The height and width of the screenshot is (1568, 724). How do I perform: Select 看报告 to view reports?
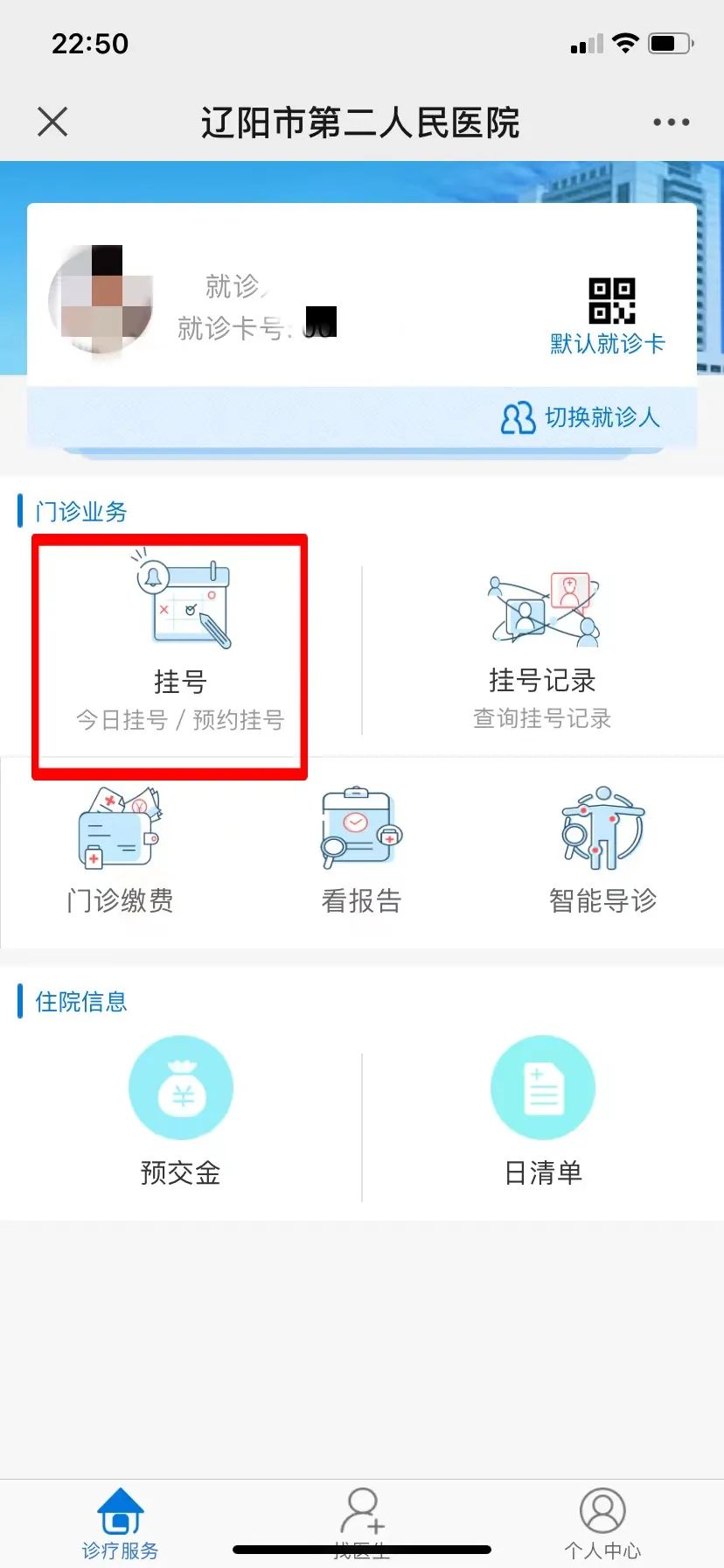coord(361,850)
